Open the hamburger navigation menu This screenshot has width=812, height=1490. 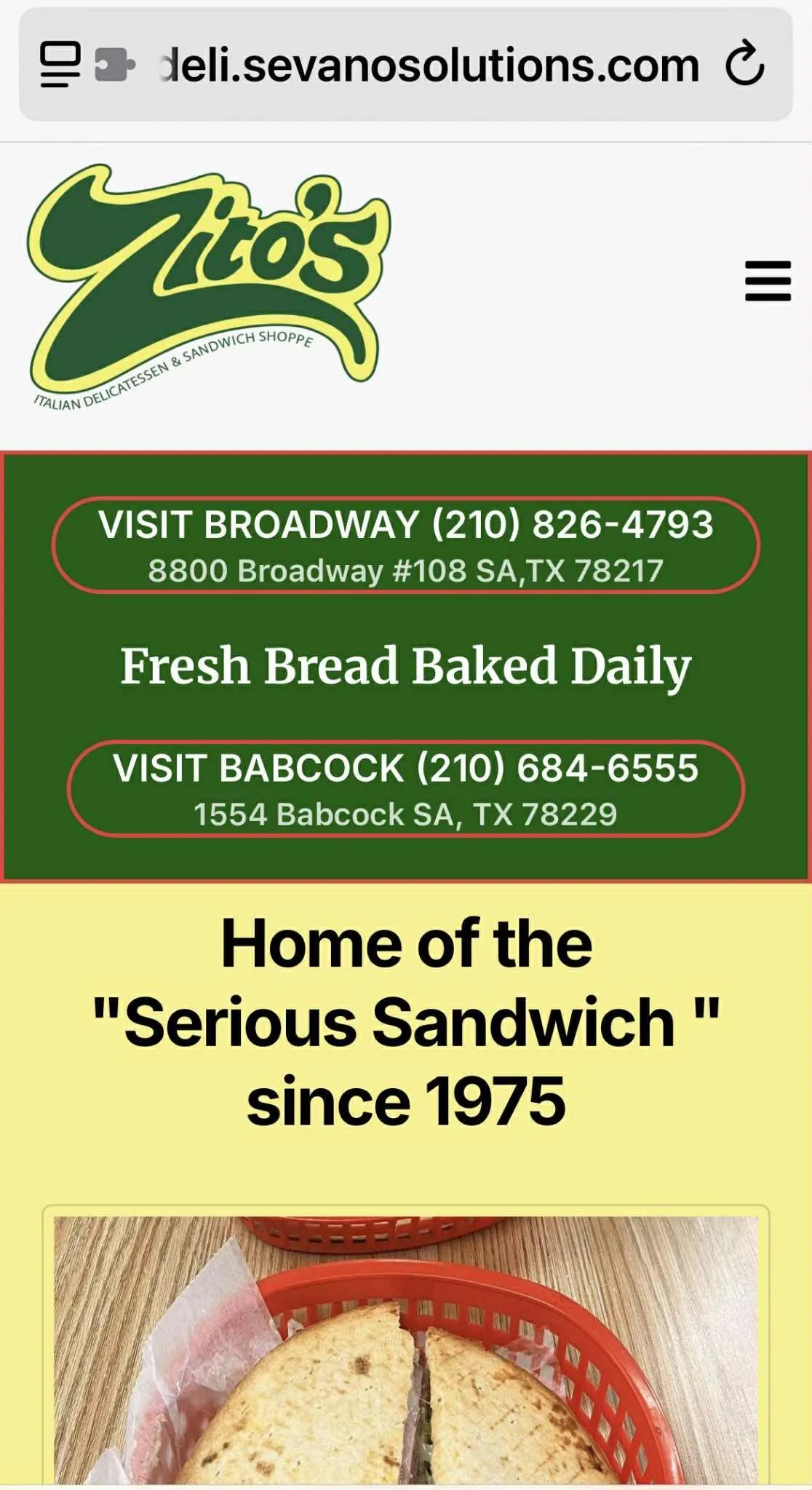click(768, 281)
